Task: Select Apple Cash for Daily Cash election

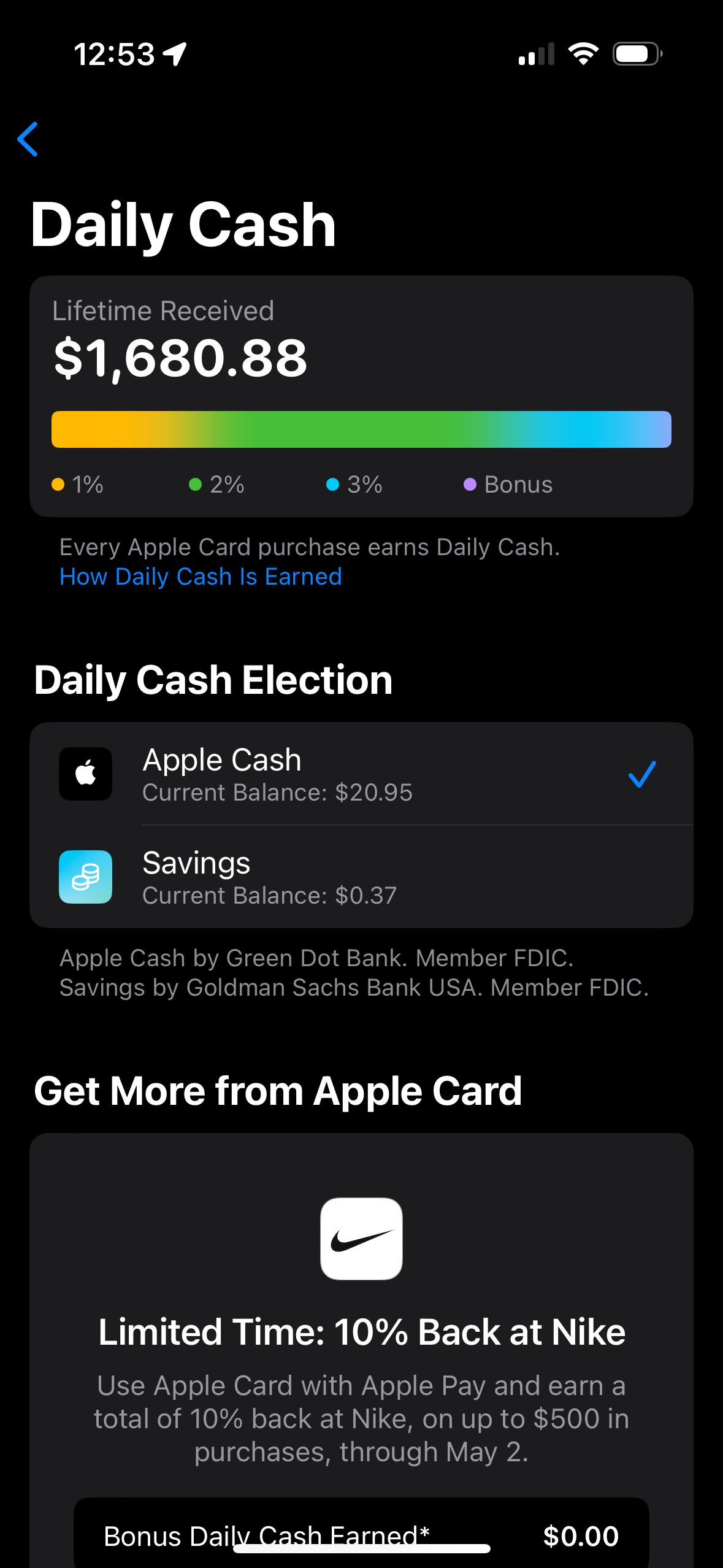Action: click(x=361, y=774)
